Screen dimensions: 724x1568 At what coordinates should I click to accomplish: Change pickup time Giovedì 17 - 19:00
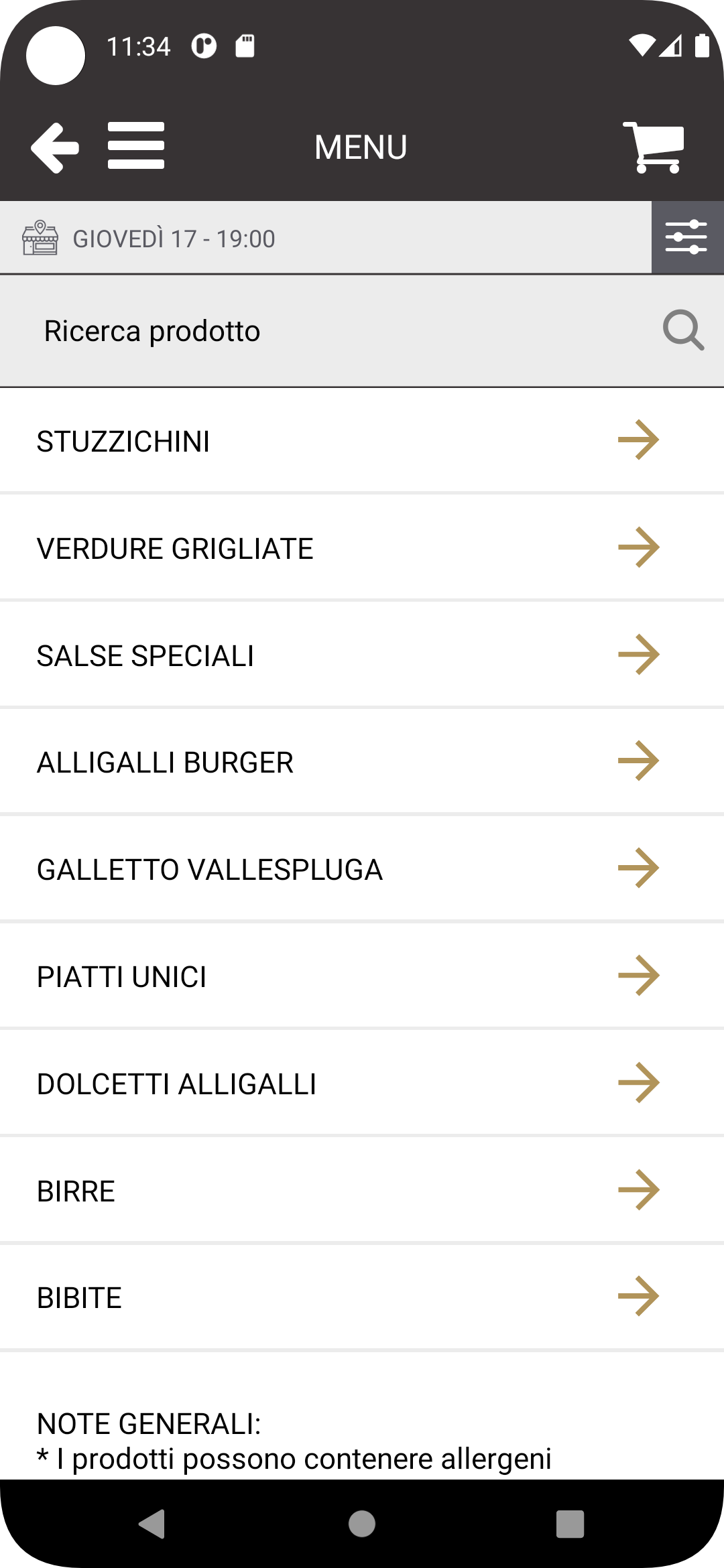174,239
